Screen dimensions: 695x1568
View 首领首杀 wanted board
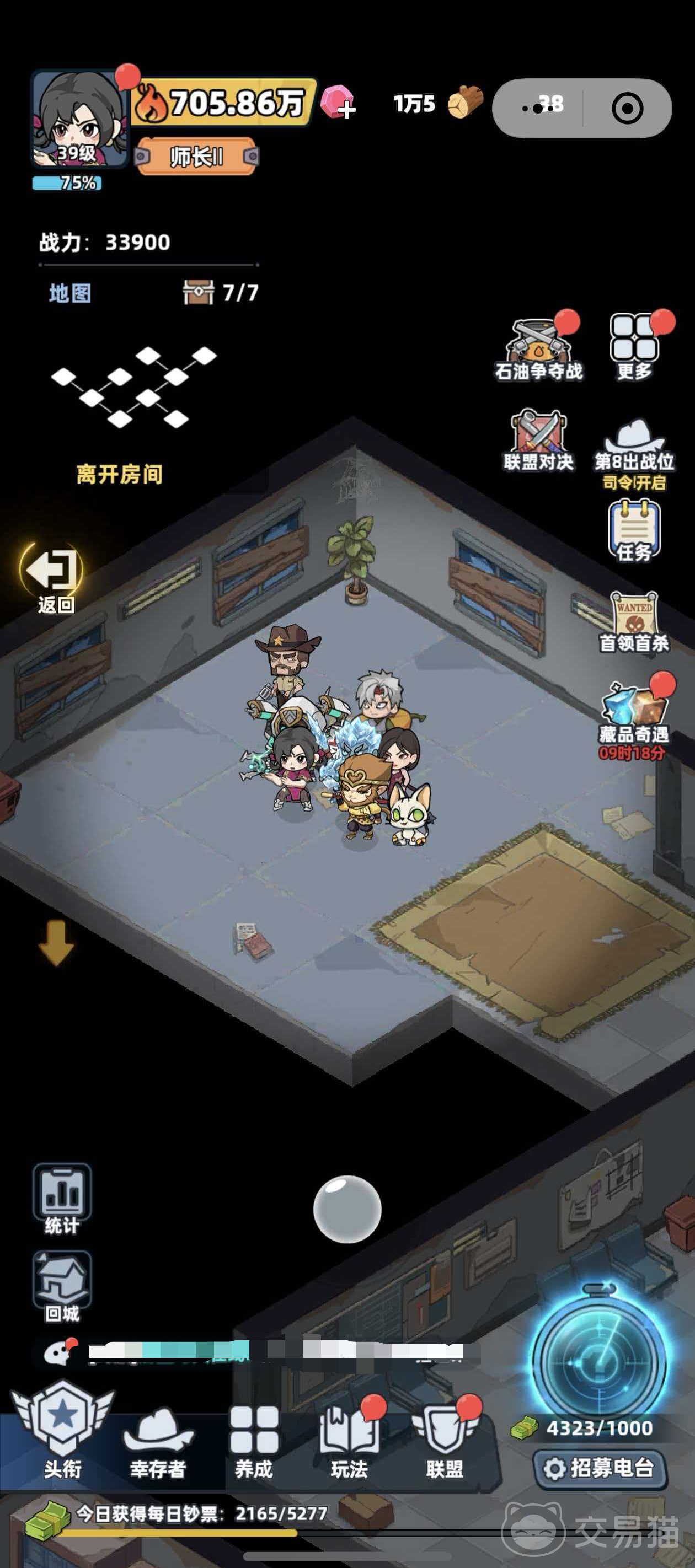pos(634,622)
